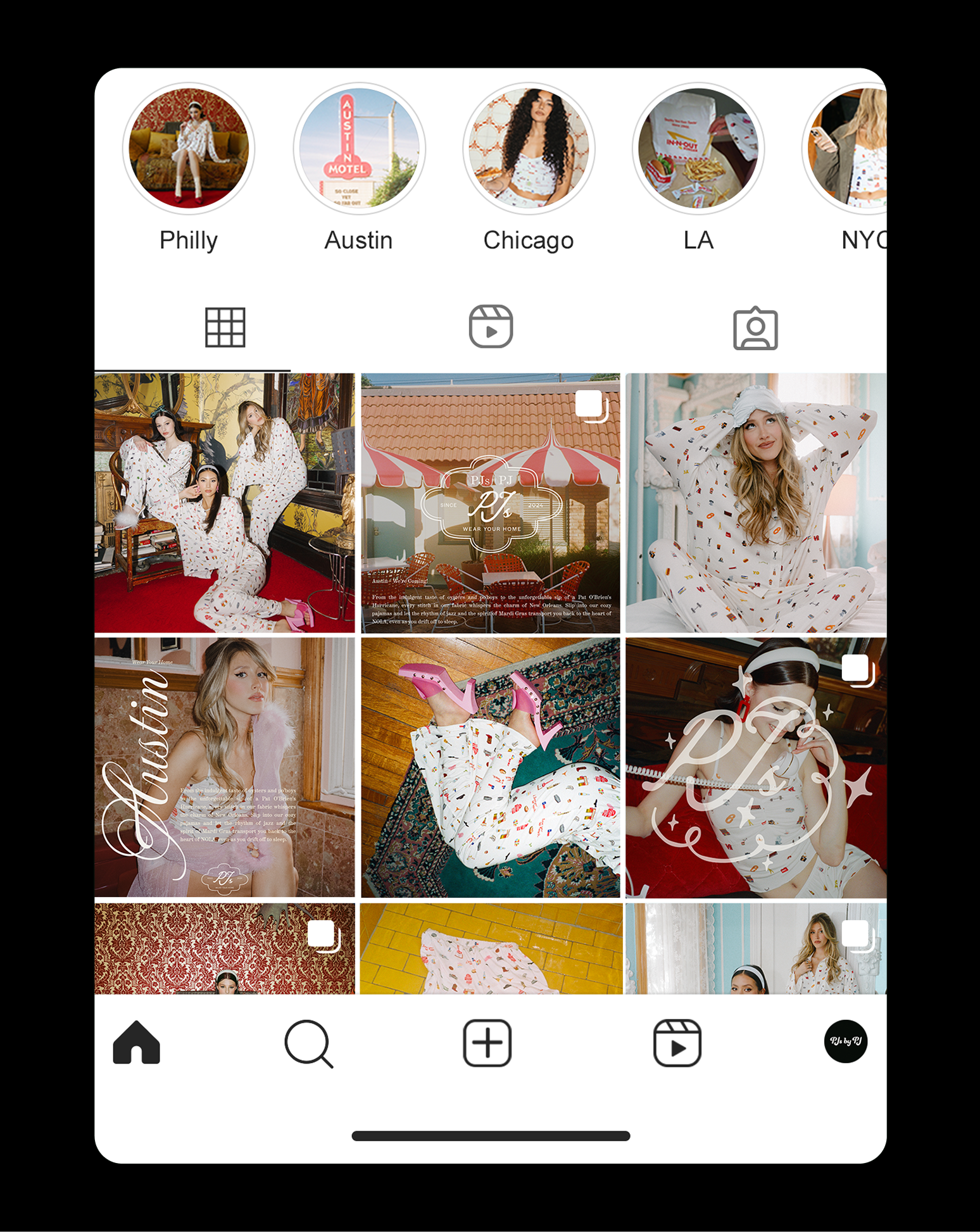The width and height of the screenshot is (980, 1232).
Task: Open the post of three women in pajamas
Action: [x=225, y=503]
